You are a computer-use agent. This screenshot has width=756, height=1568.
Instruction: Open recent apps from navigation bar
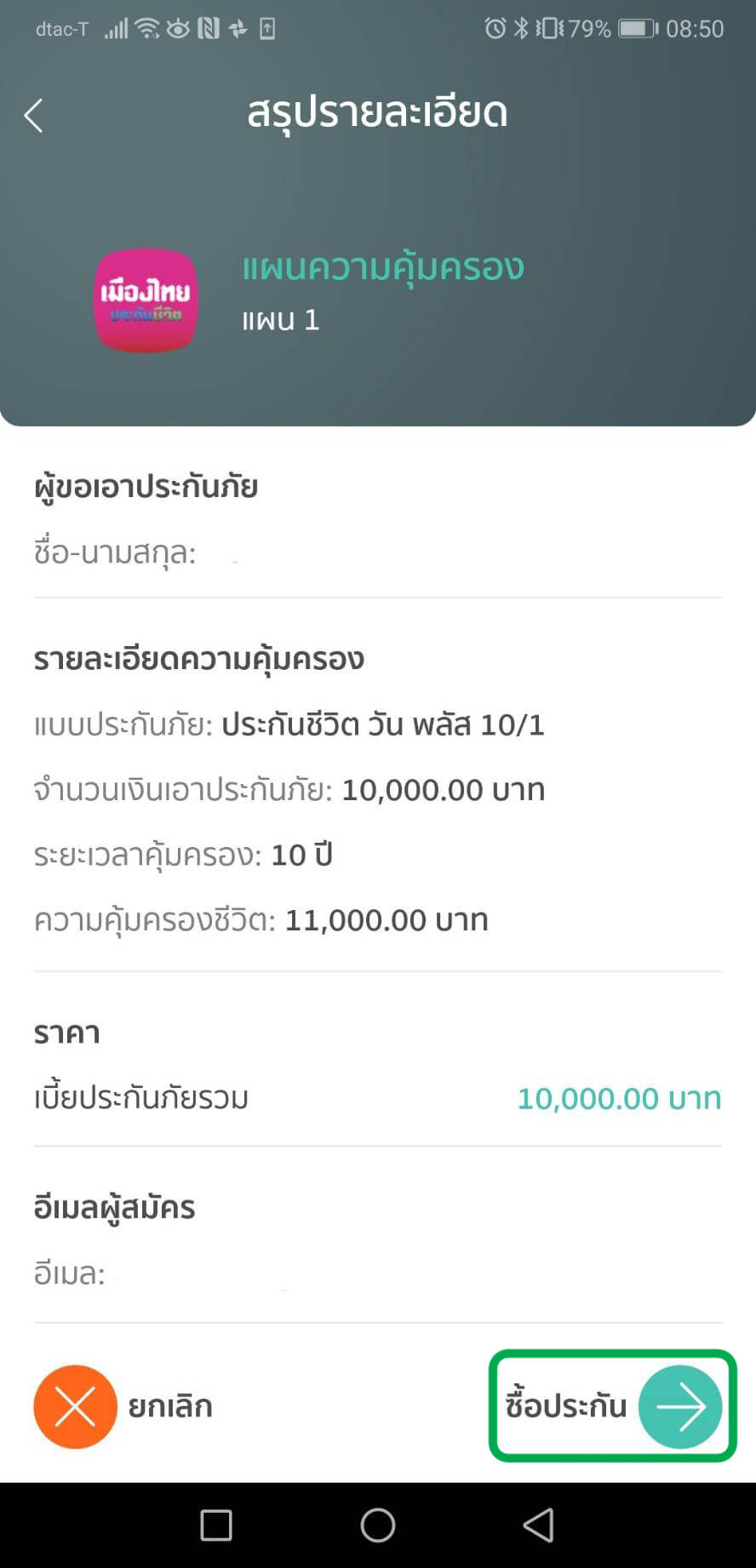[216, 1525]
